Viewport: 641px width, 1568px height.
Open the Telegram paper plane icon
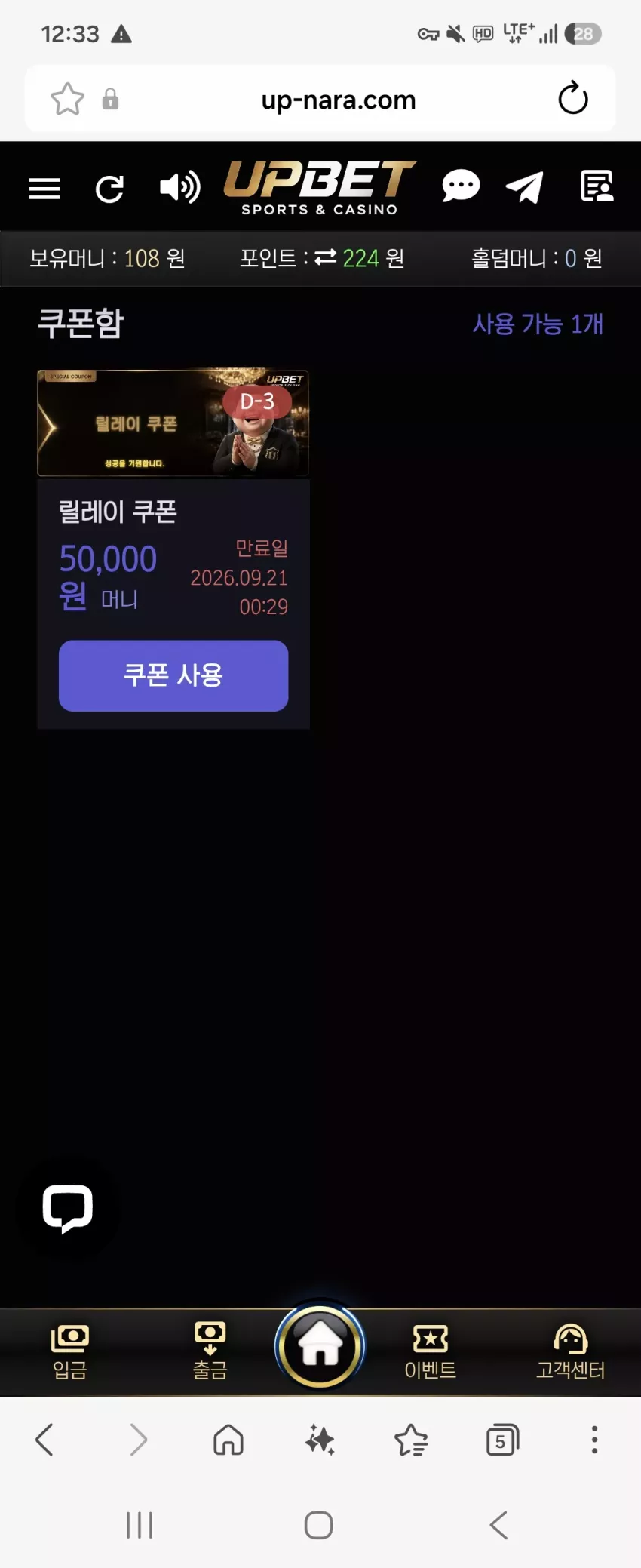coord(525,187)
